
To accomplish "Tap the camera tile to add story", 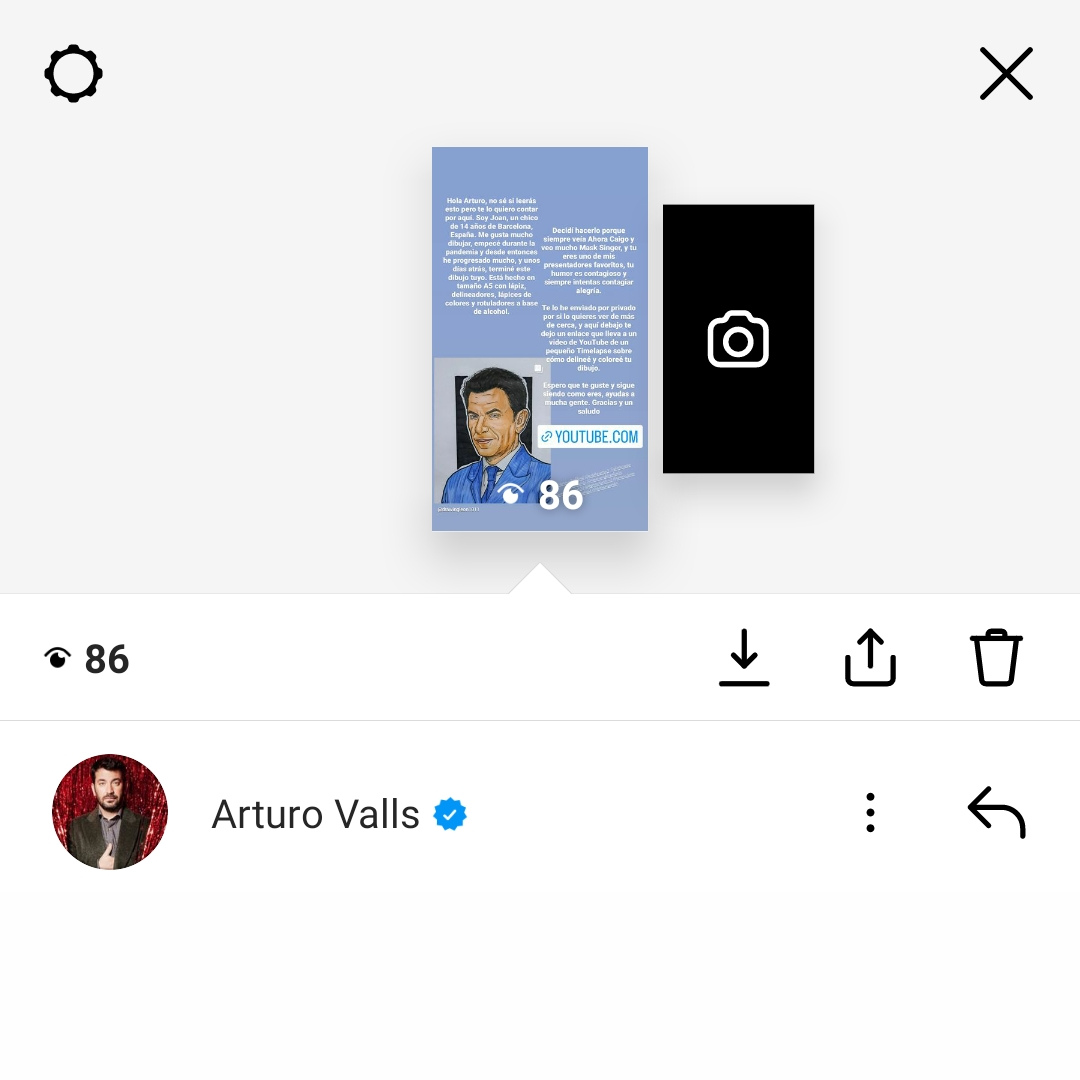I will pyautogui.click(x=738, y=339).
